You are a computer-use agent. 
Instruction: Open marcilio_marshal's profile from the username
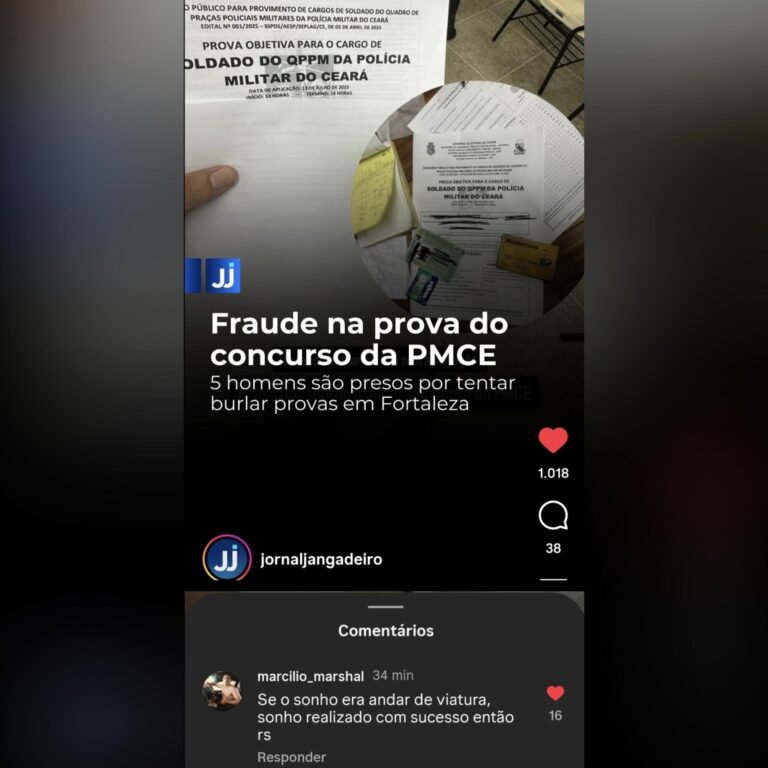pos(310,676)
